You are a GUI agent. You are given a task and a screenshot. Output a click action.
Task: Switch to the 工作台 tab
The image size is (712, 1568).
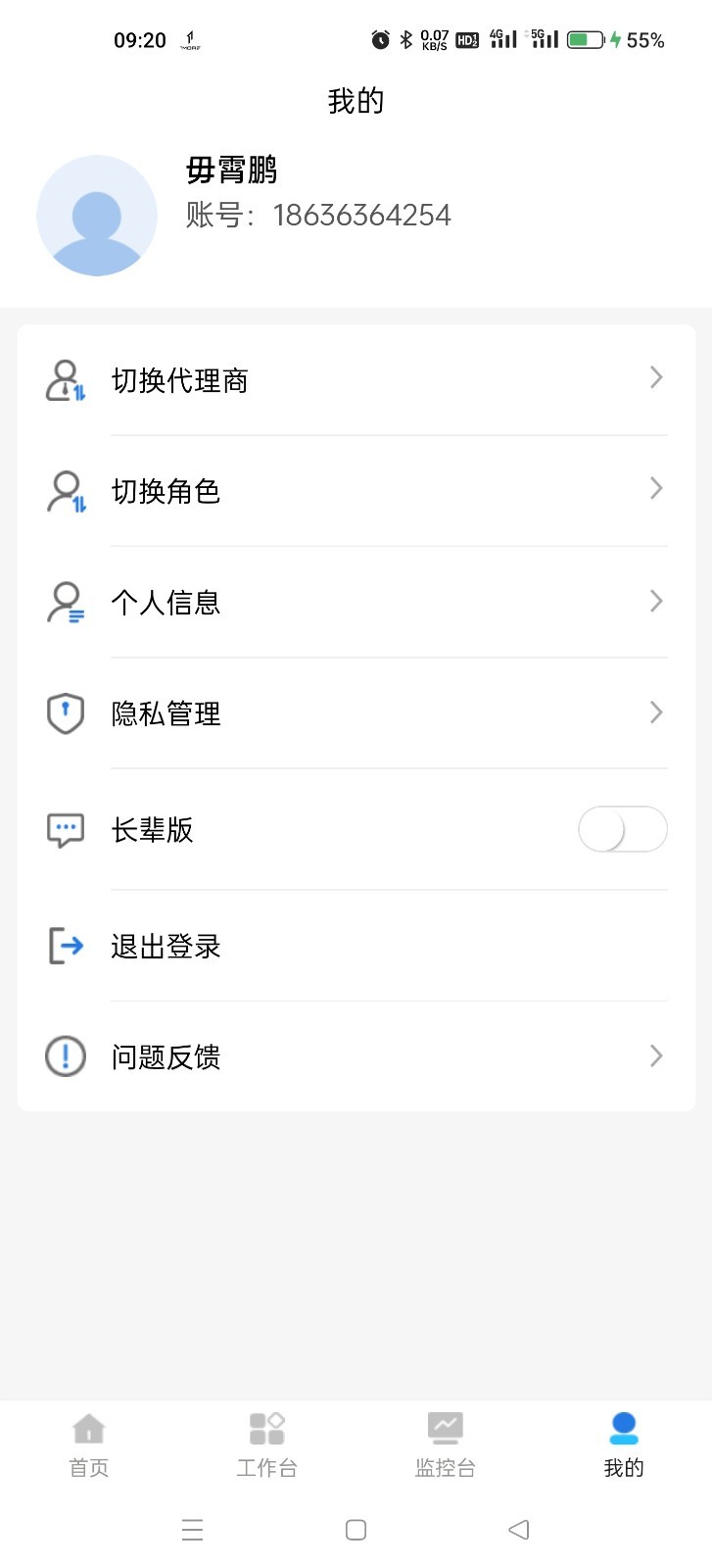(x=266, y=1445)
